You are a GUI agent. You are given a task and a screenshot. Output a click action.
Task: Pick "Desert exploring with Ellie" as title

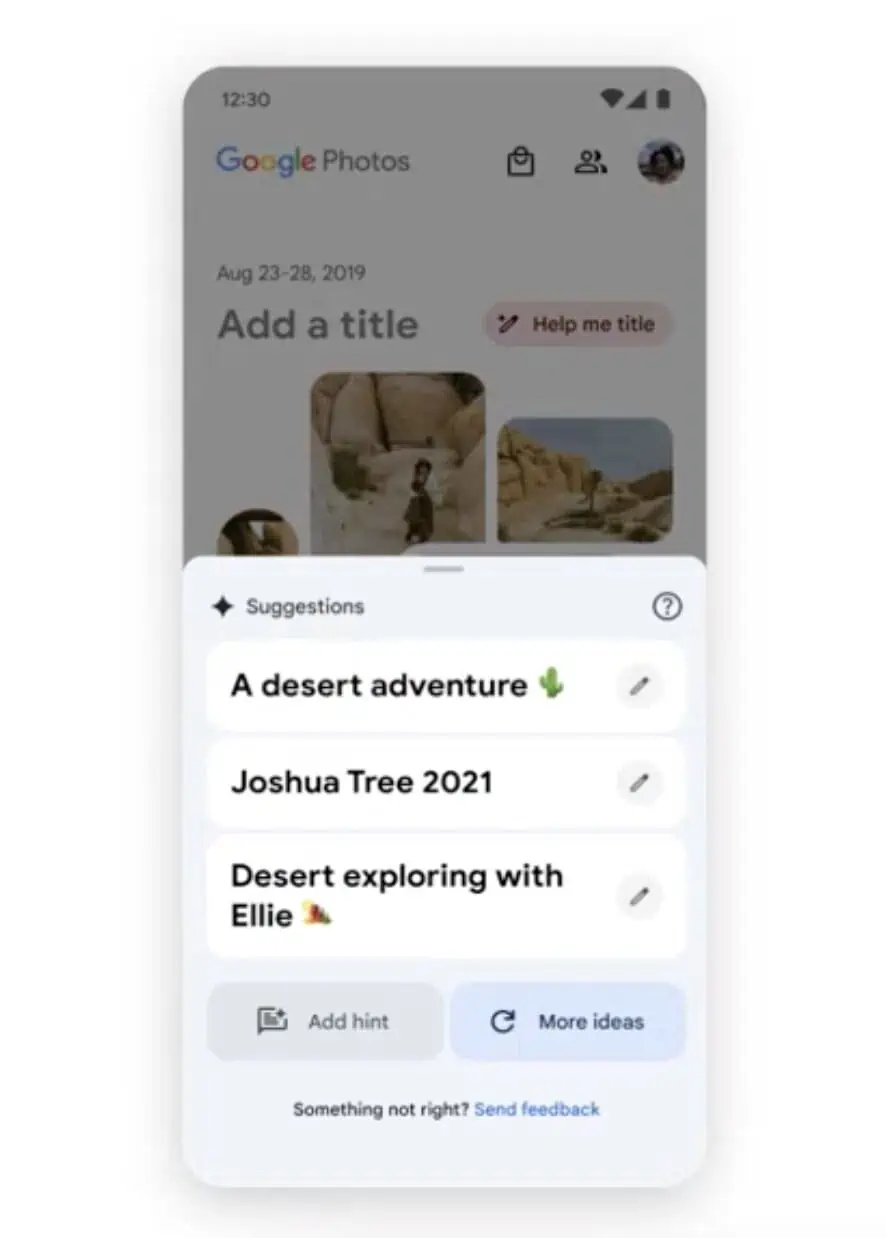point(398,895)
